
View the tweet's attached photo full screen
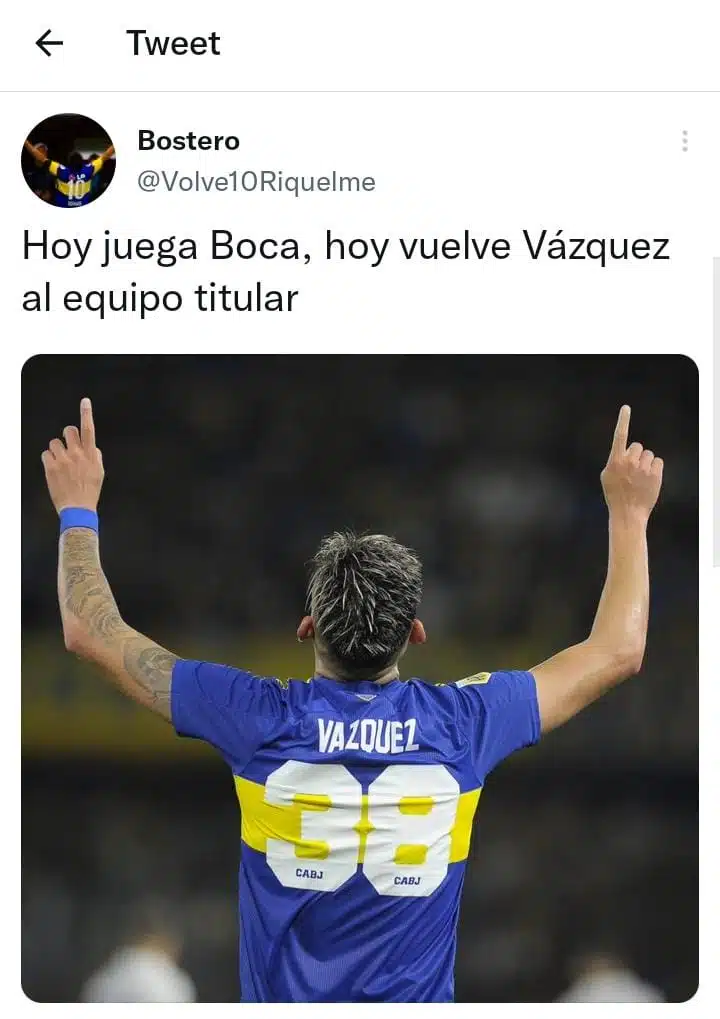coord(360,678)
